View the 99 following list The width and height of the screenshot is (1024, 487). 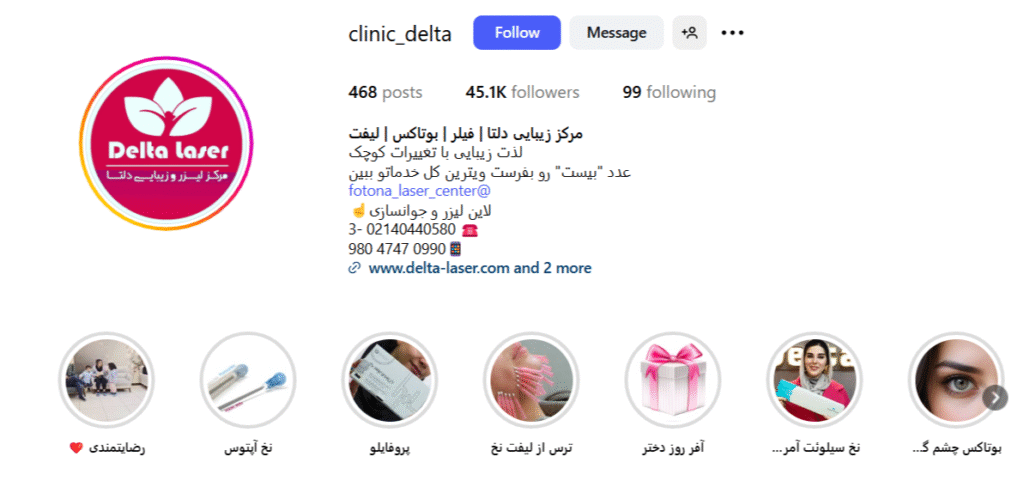668,92
